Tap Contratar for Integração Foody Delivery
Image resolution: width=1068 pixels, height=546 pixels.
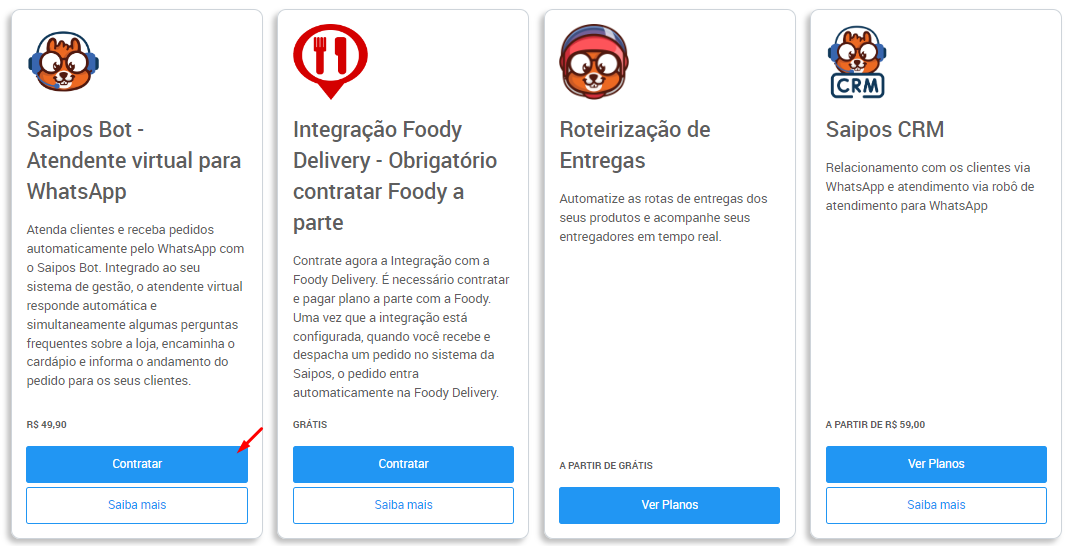coord(403,464)
